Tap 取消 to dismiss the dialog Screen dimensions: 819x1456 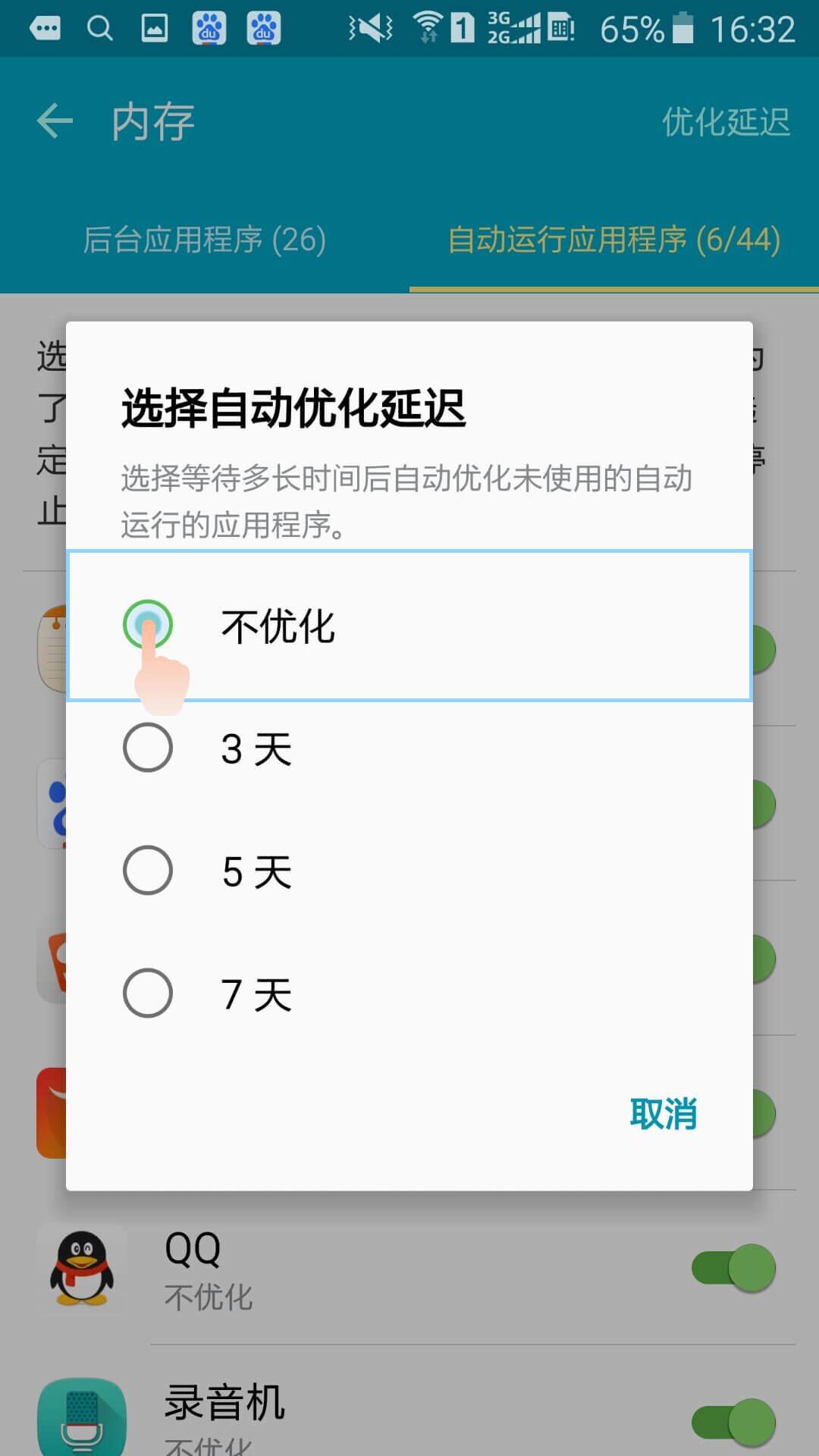[x=663, y=1113]
